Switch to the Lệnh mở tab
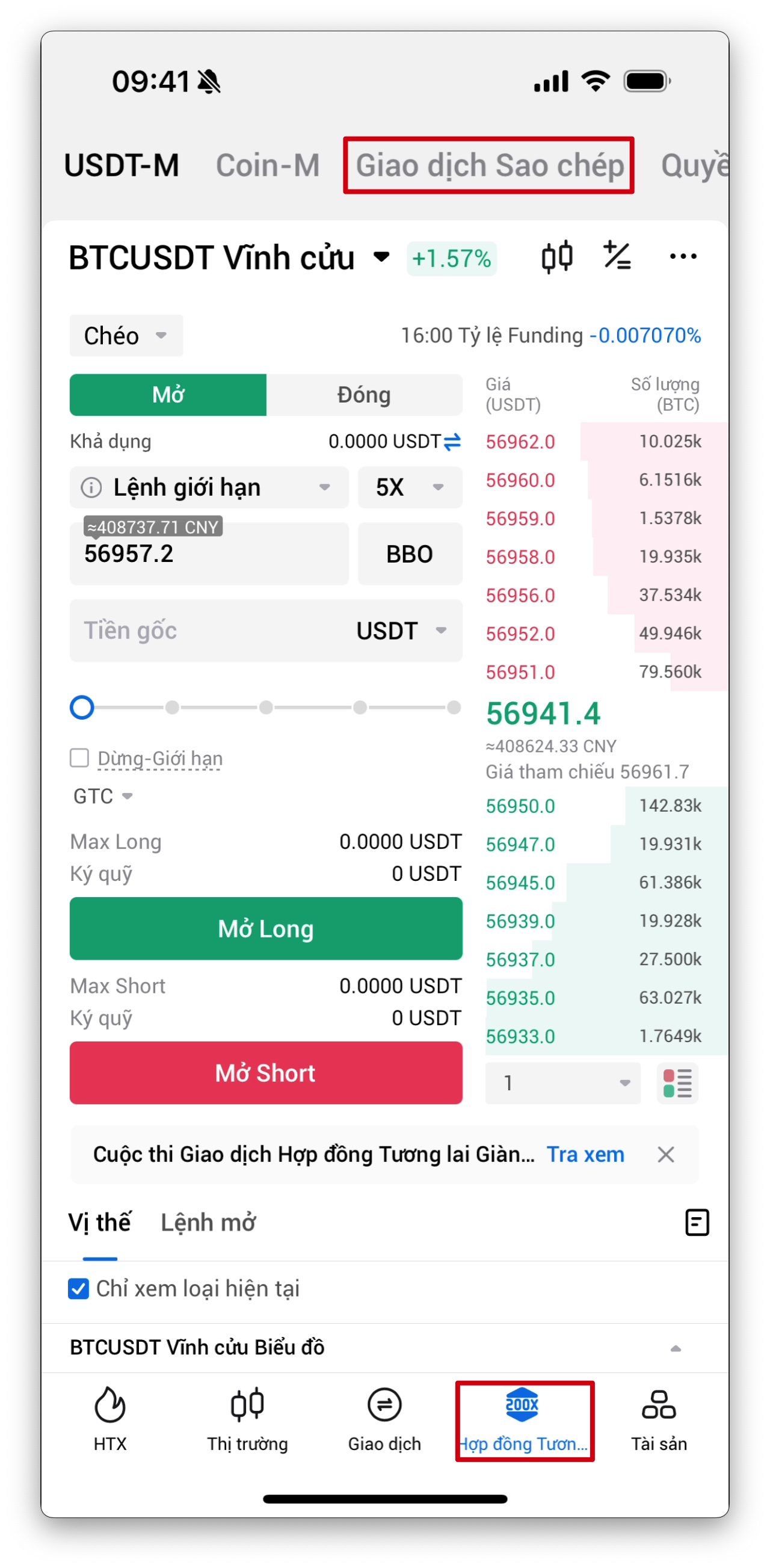This screenshot has height=1568, width=770. click(208, 1222)
